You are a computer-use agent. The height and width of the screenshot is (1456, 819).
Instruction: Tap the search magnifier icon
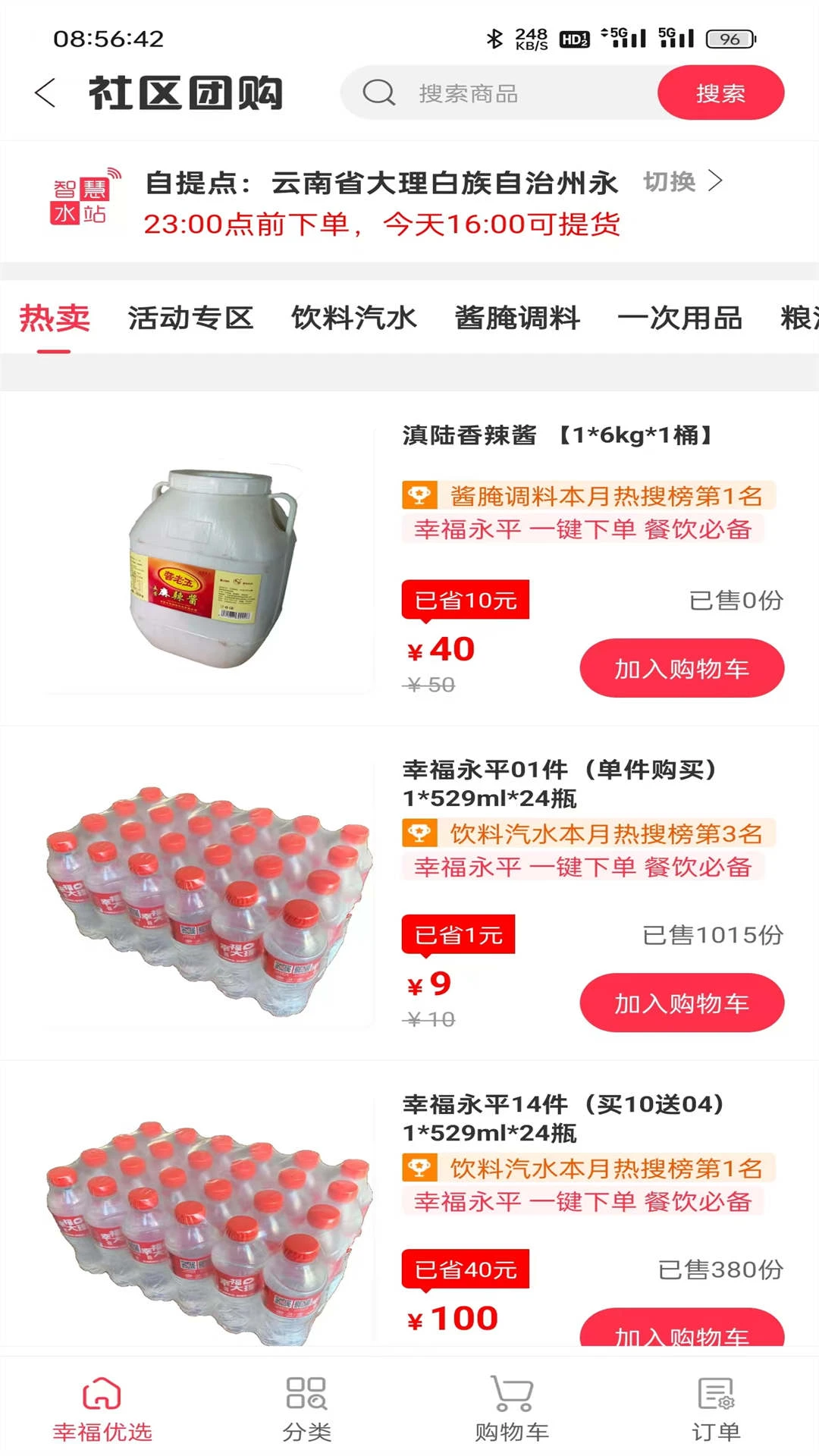379,93
